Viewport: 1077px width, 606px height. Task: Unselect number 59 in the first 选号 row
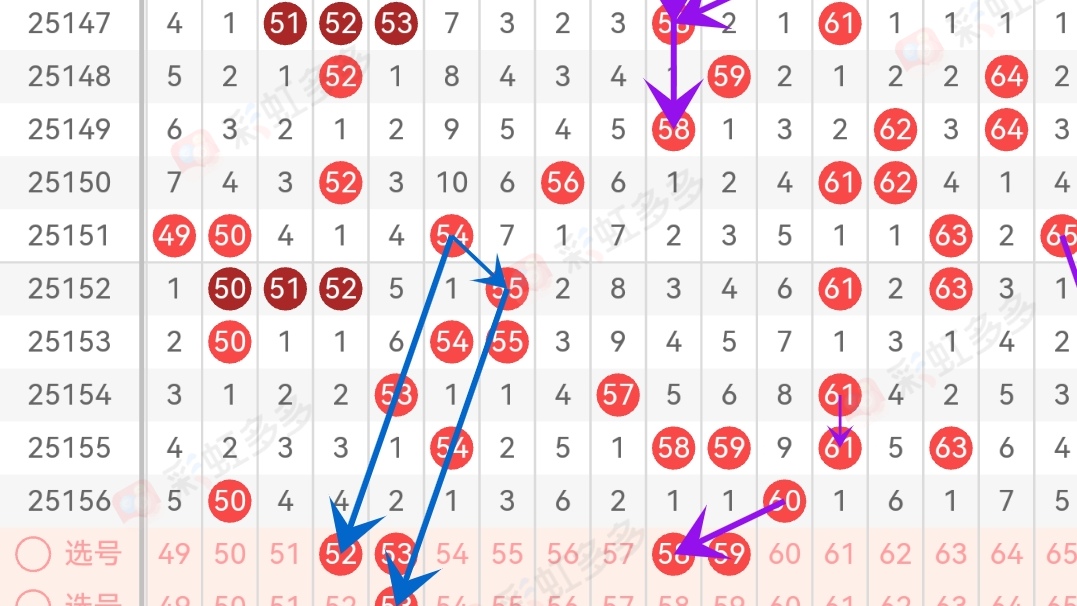click(729, 553)
